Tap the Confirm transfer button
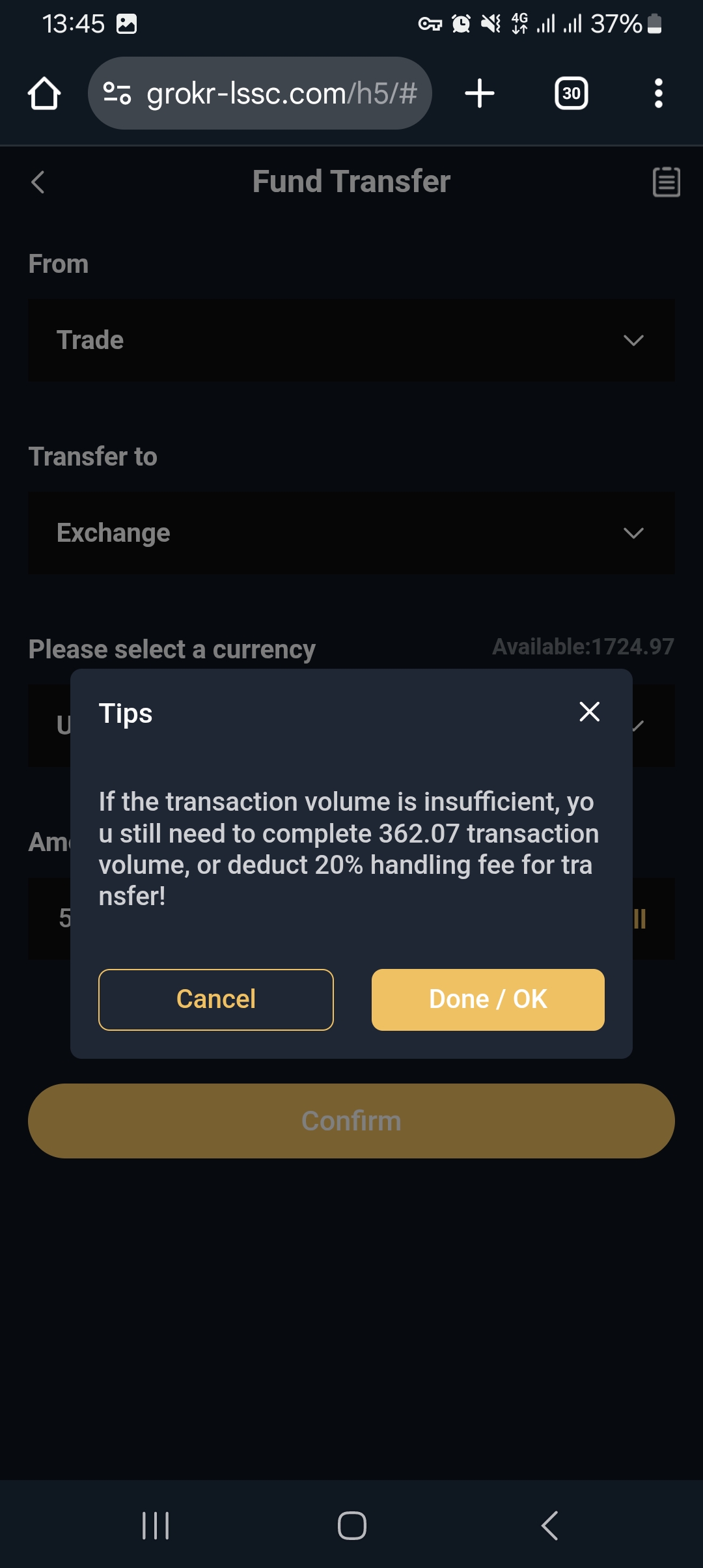703x1568 pixels. [x=351, y=1121]
